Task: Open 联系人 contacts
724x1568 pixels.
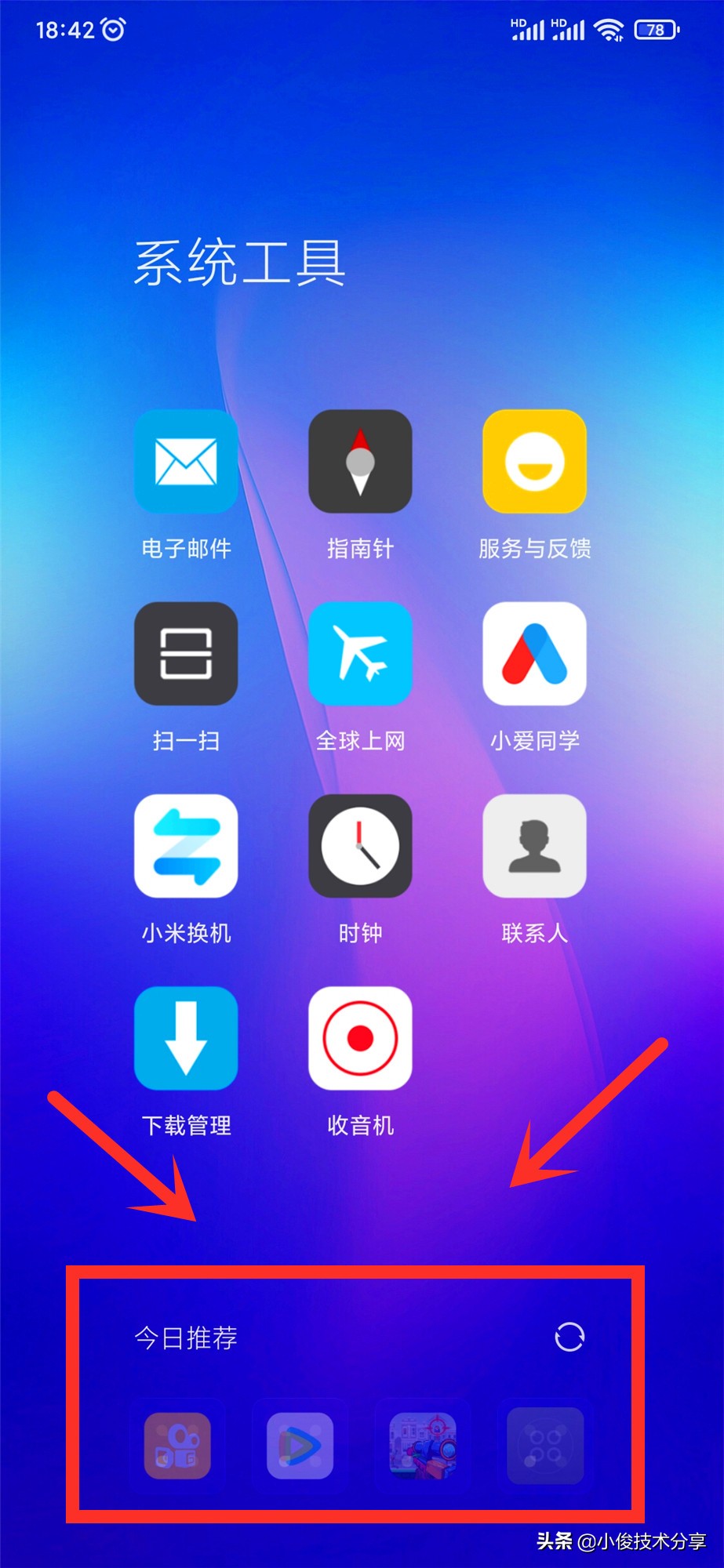Action: point(534,846)
